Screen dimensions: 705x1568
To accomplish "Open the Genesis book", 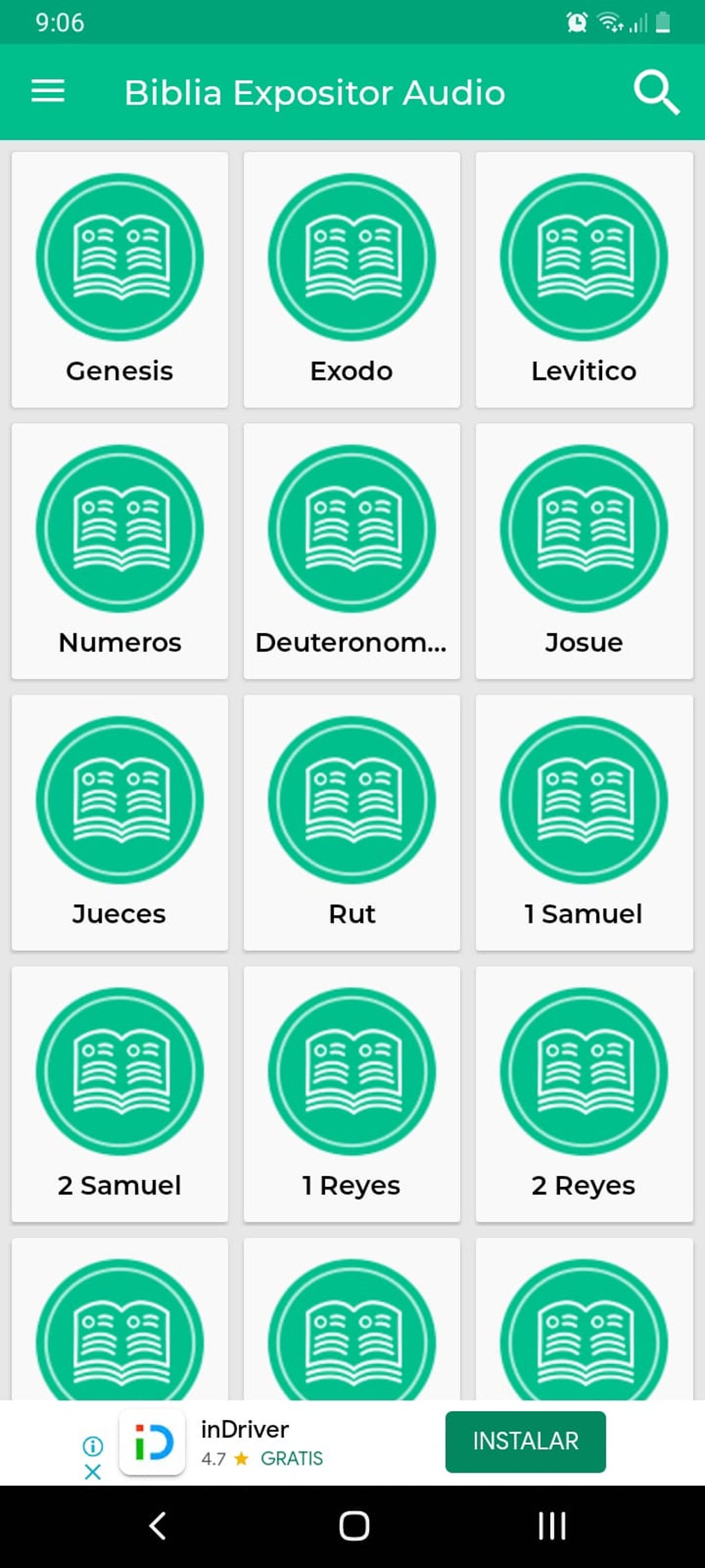I will [120, 279].
